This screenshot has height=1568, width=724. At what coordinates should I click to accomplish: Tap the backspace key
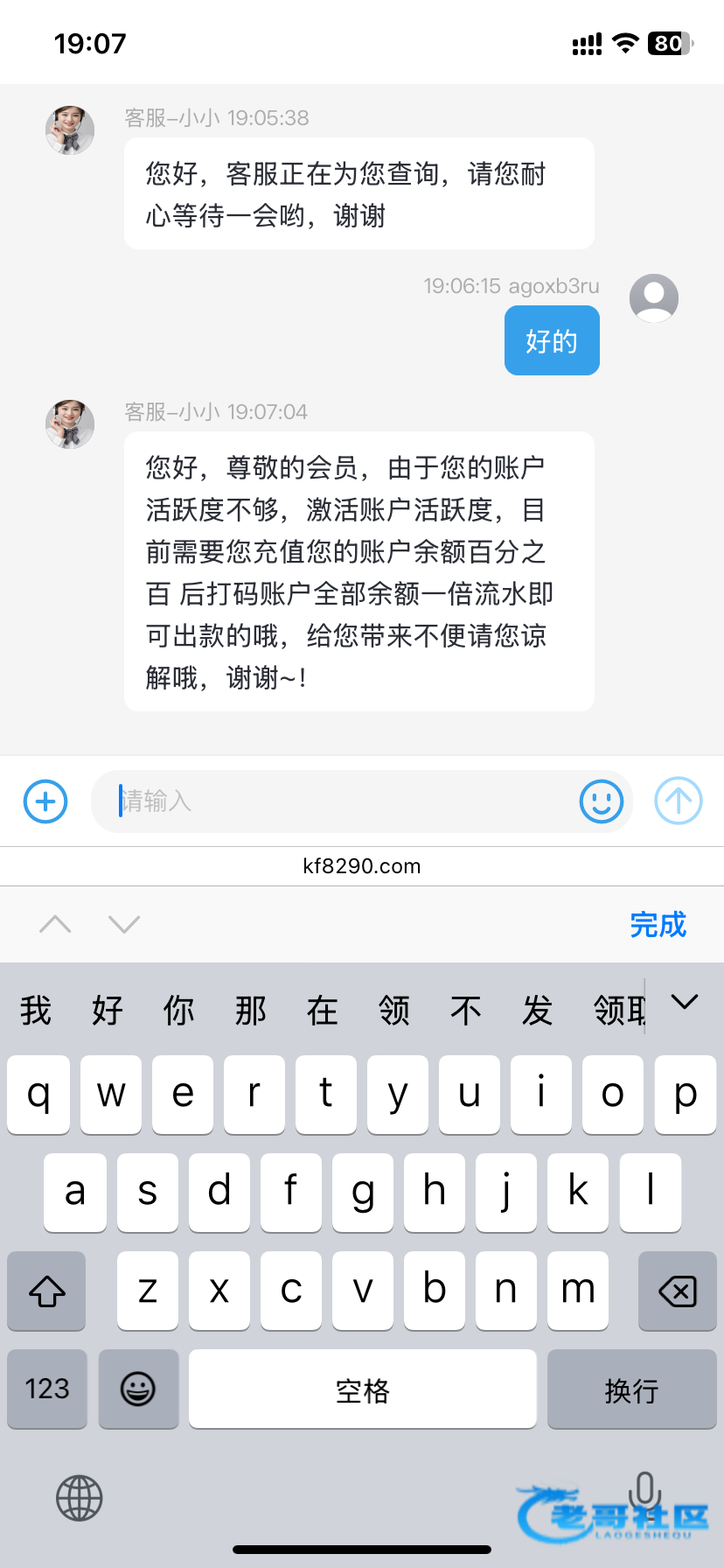(x=677, y=1291)
